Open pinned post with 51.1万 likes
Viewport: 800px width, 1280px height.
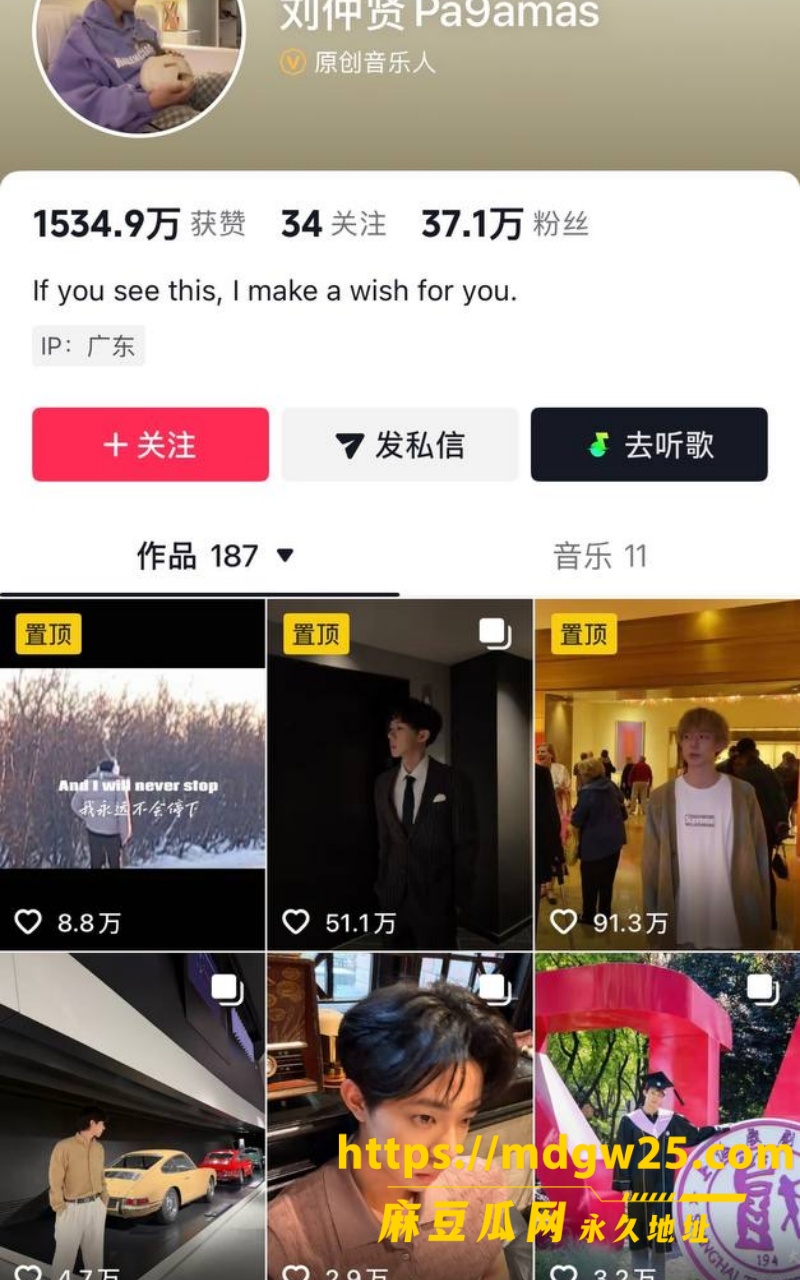click(400, 774)
